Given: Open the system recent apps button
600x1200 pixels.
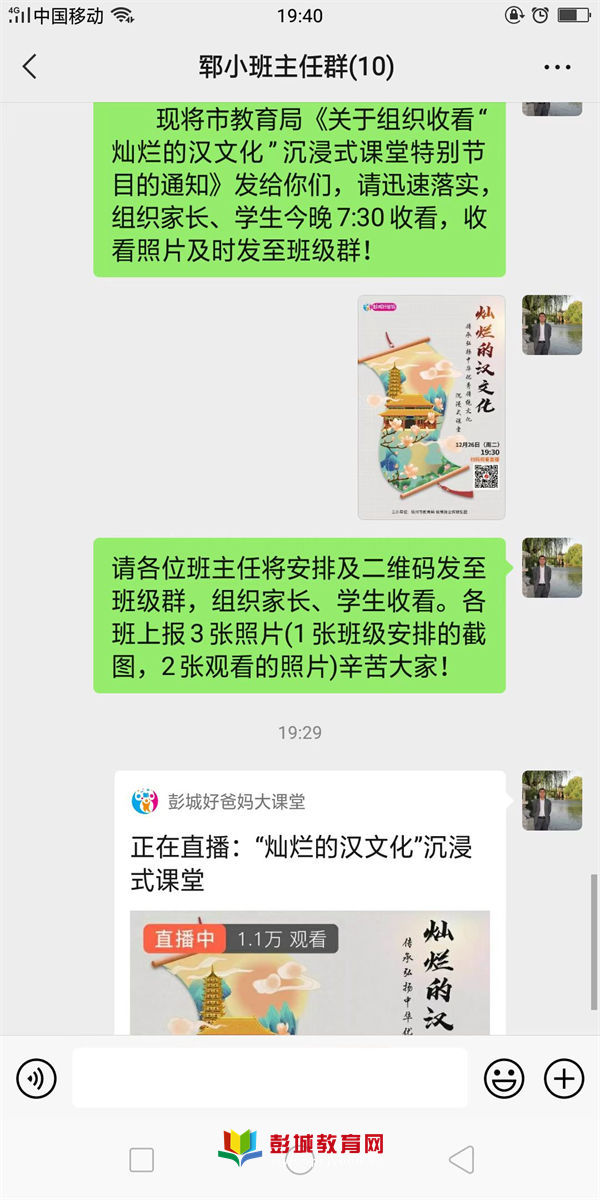Looking at the screenshot, I should click(x=142, y=1160).
